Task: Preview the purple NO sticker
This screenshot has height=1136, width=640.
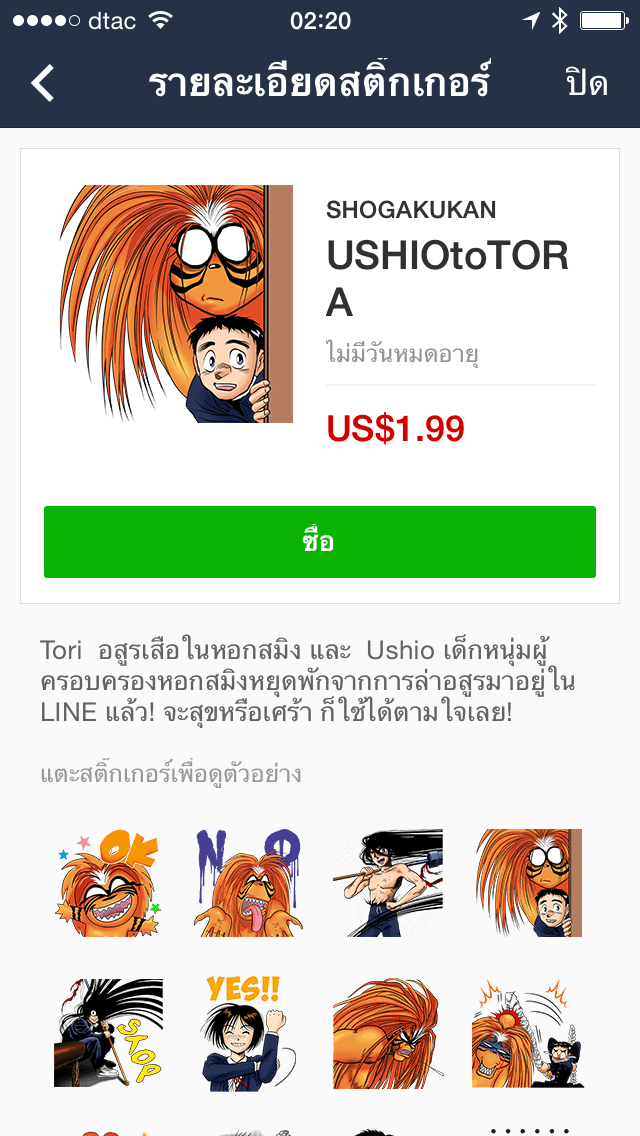Action: 248,882
